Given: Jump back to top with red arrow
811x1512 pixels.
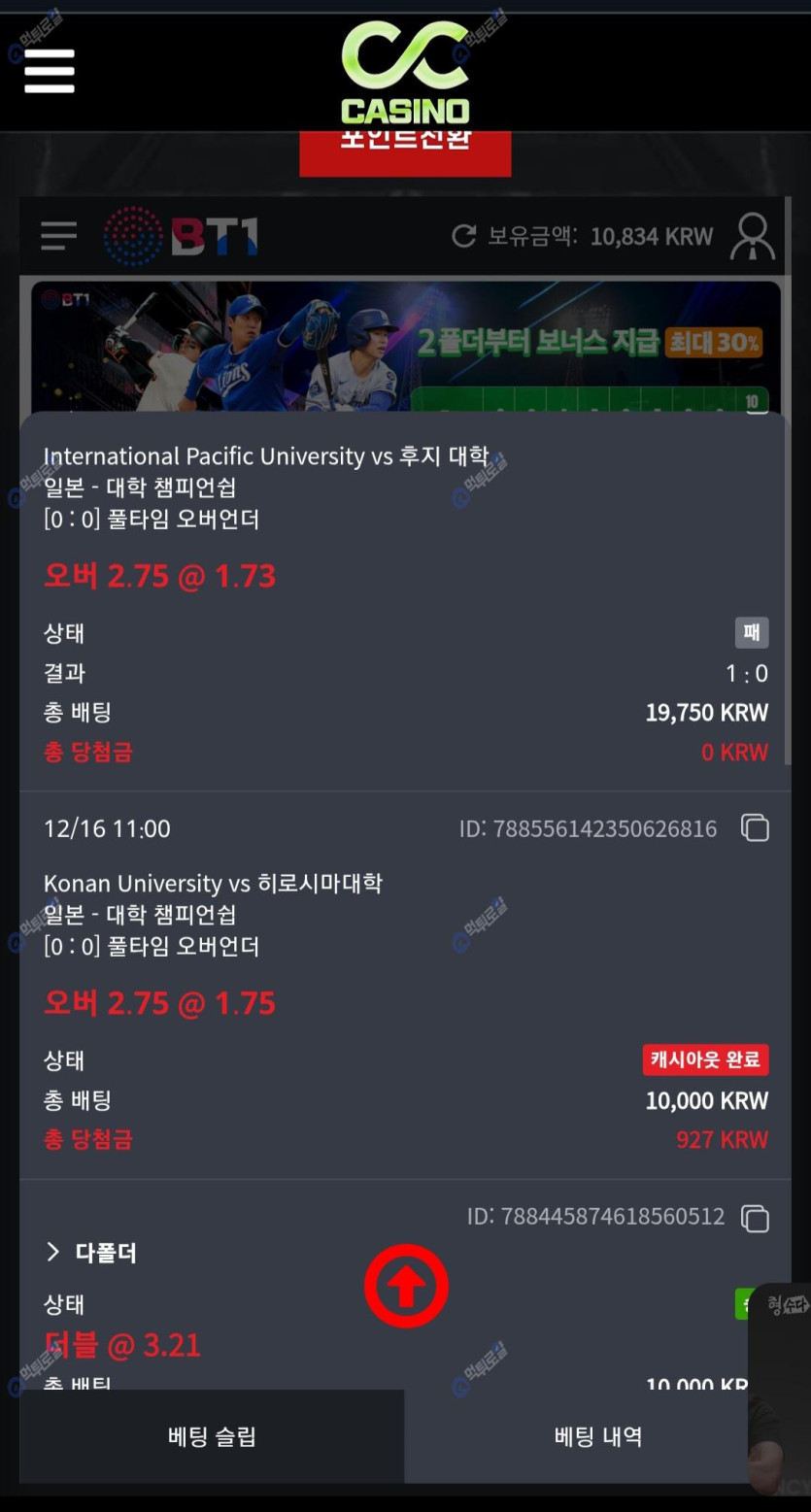Looking at the screenshot, I should point(406,1286).
